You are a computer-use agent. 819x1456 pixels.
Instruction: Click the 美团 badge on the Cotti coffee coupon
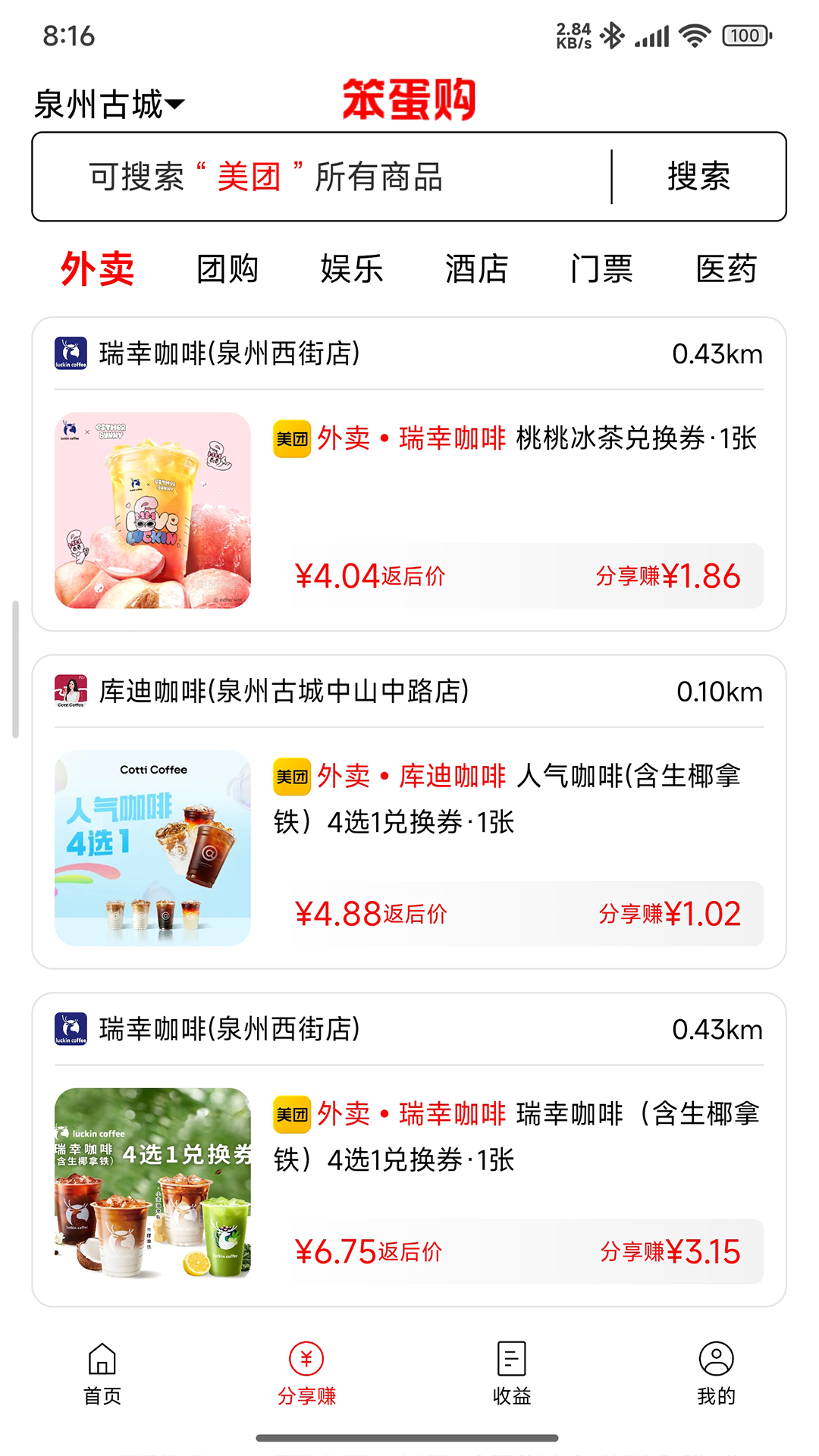tap(292, 776)
